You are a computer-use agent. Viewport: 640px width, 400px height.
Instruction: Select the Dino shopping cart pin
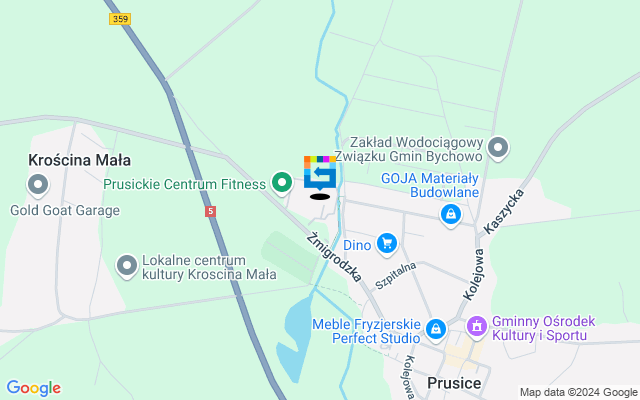[388, 243]
